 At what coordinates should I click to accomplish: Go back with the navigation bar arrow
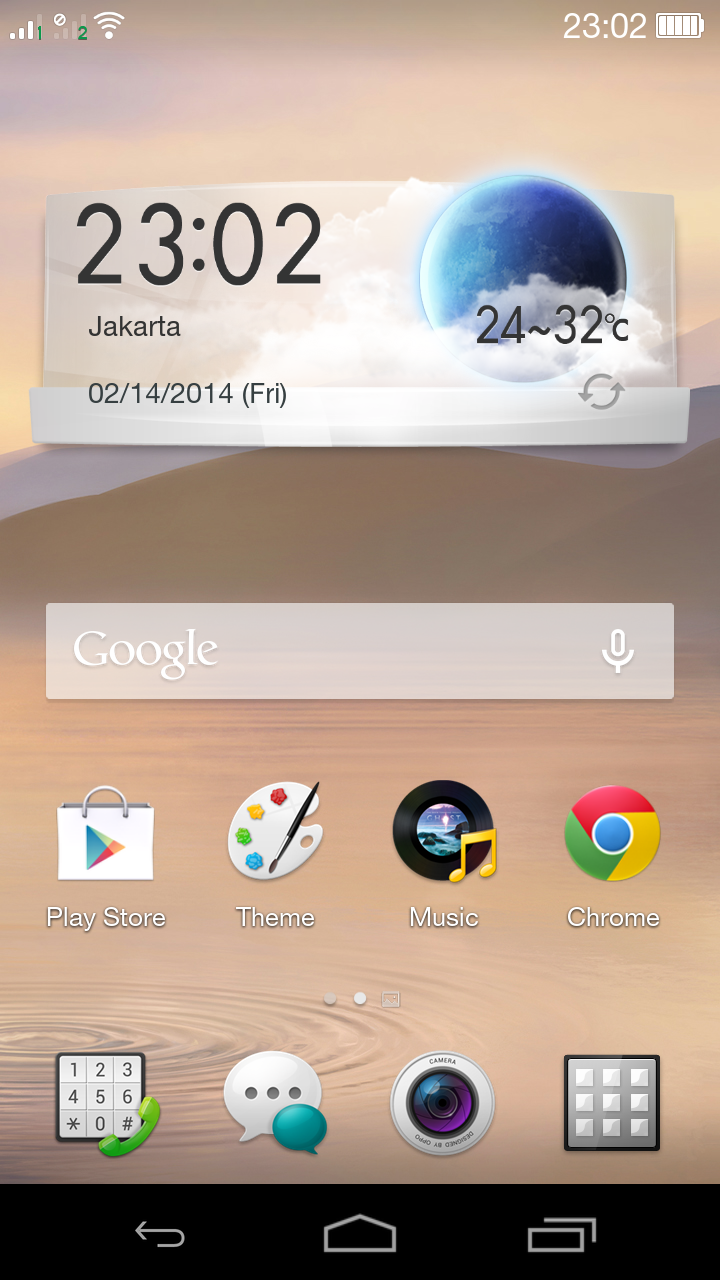click(161, 1235)
